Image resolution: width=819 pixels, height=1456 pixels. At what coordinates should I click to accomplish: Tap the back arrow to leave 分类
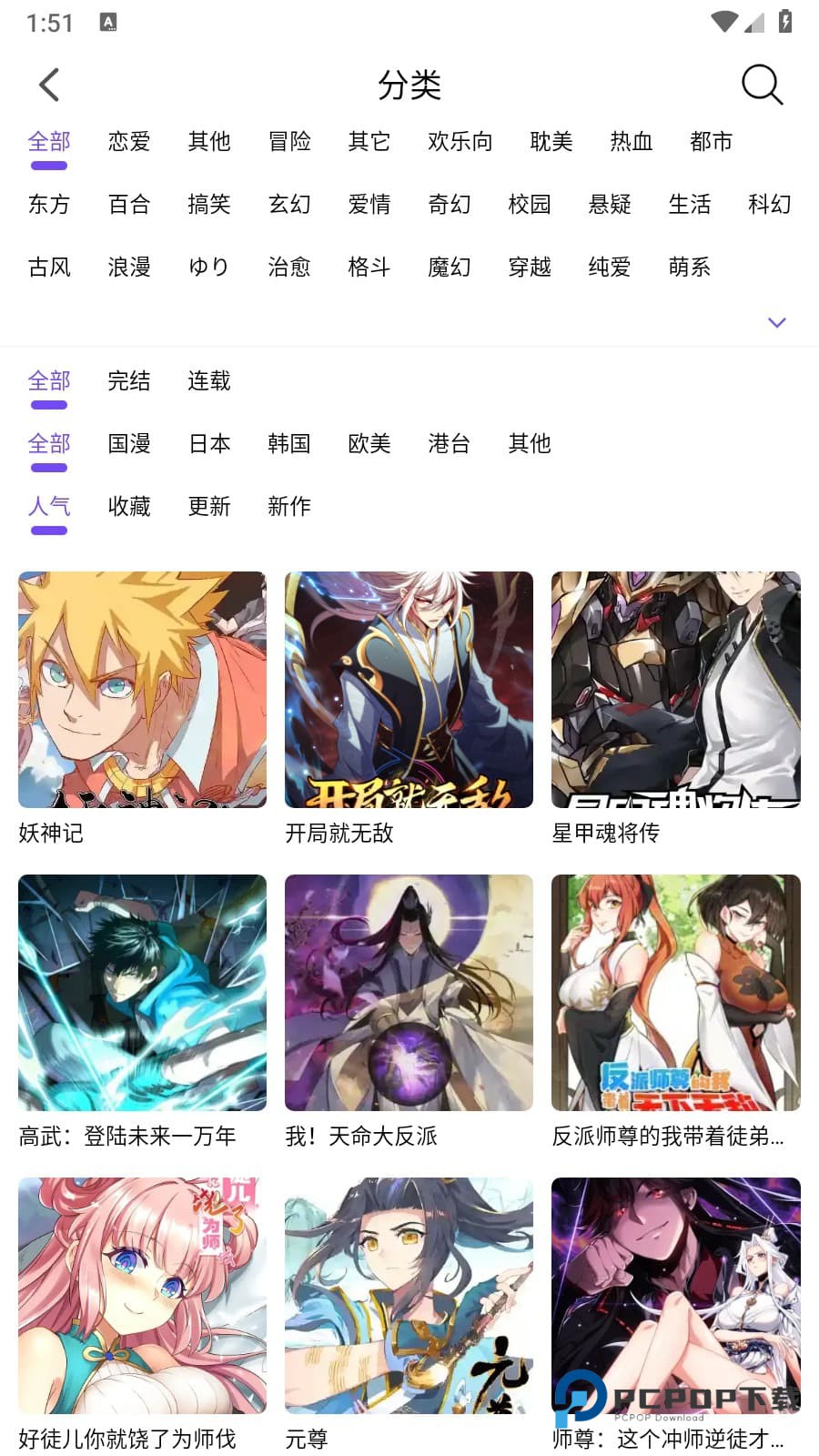(49, 84)
